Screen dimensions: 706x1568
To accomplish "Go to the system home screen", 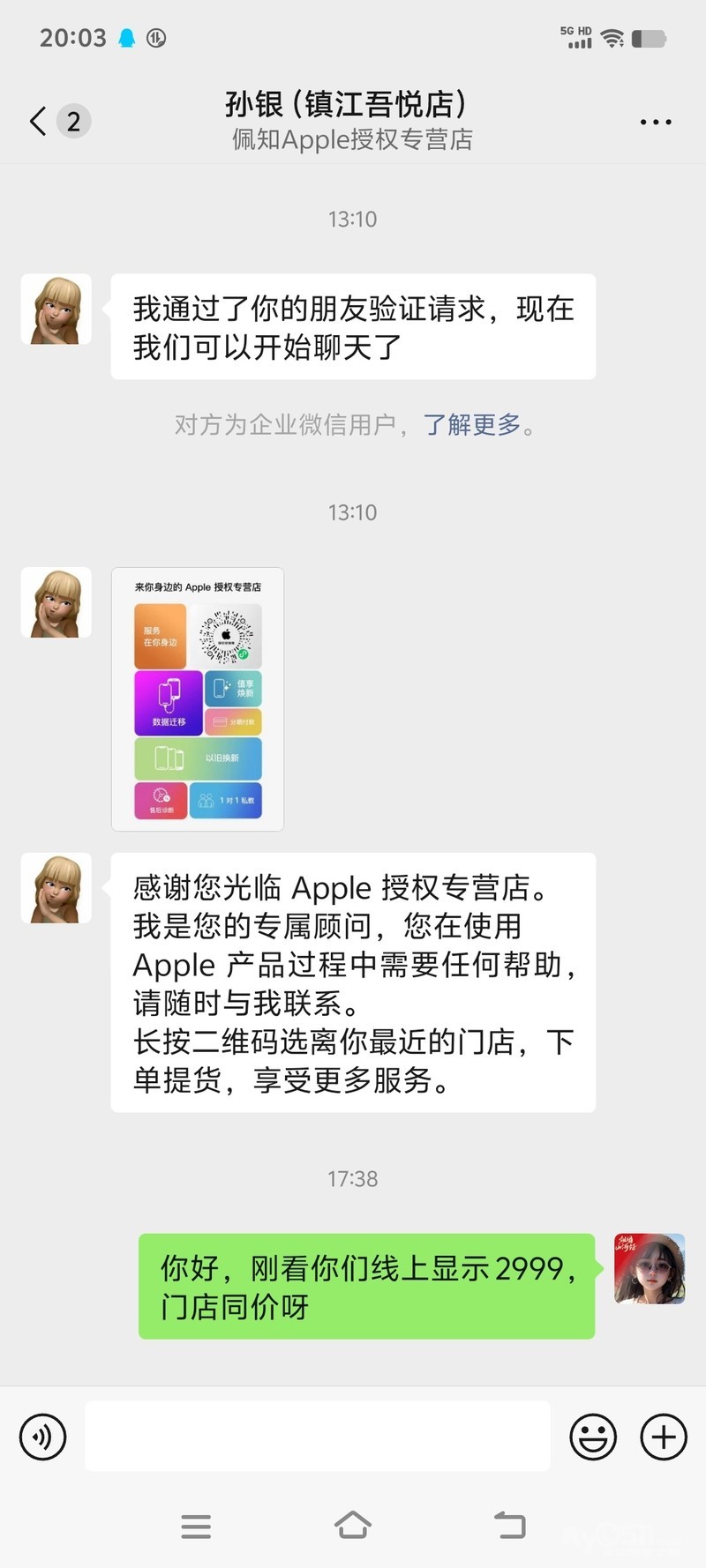I will 353,1525.
